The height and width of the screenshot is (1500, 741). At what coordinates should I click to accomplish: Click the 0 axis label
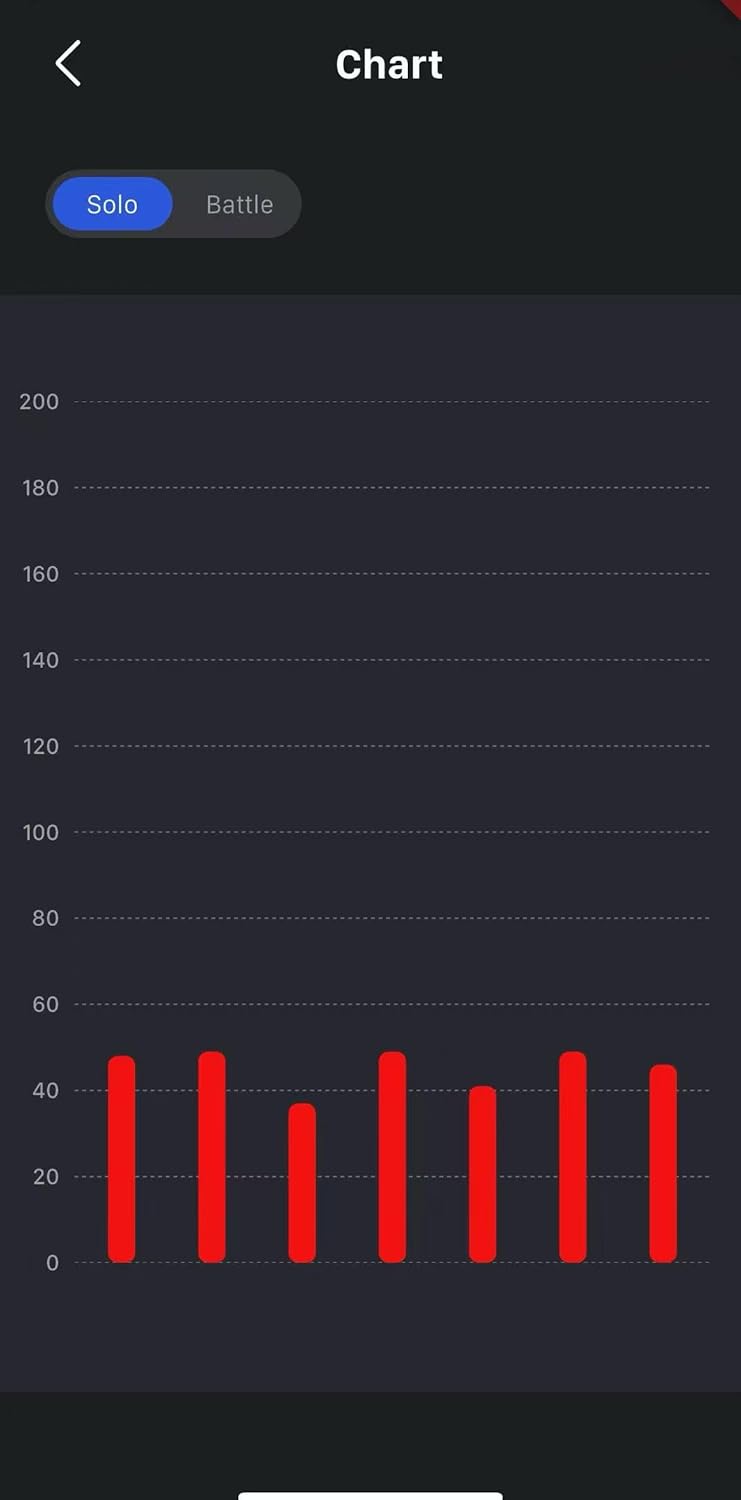click(51, 1263)
